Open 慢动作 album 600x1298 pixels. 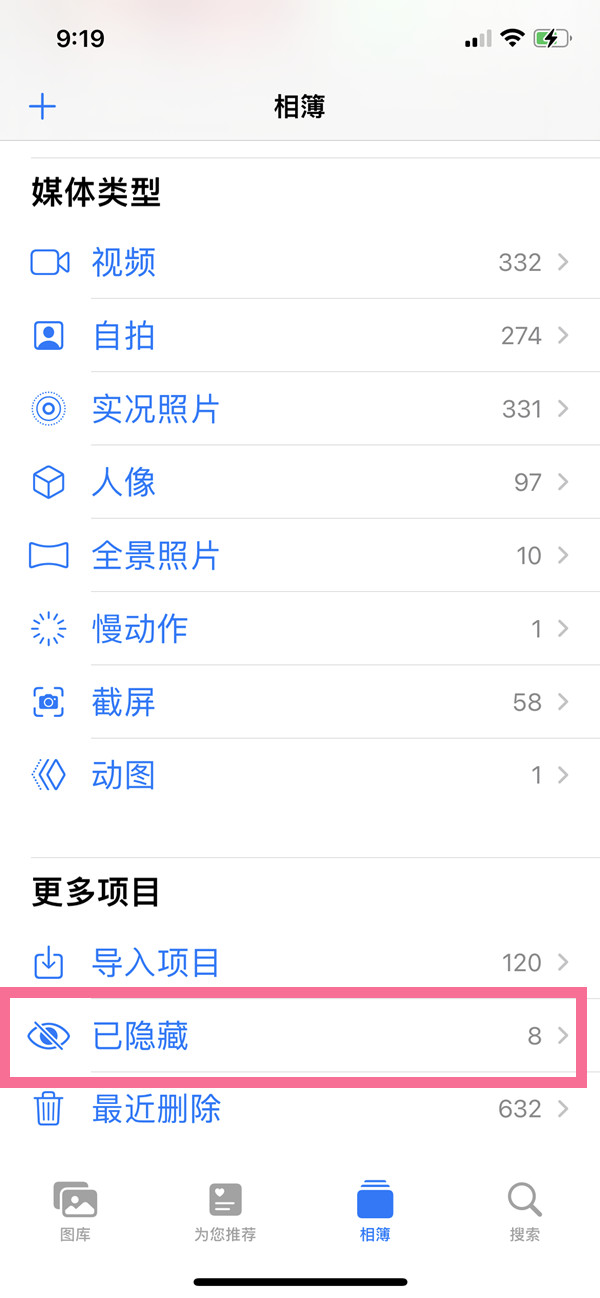pyautogui.click(x=300, y=629)
